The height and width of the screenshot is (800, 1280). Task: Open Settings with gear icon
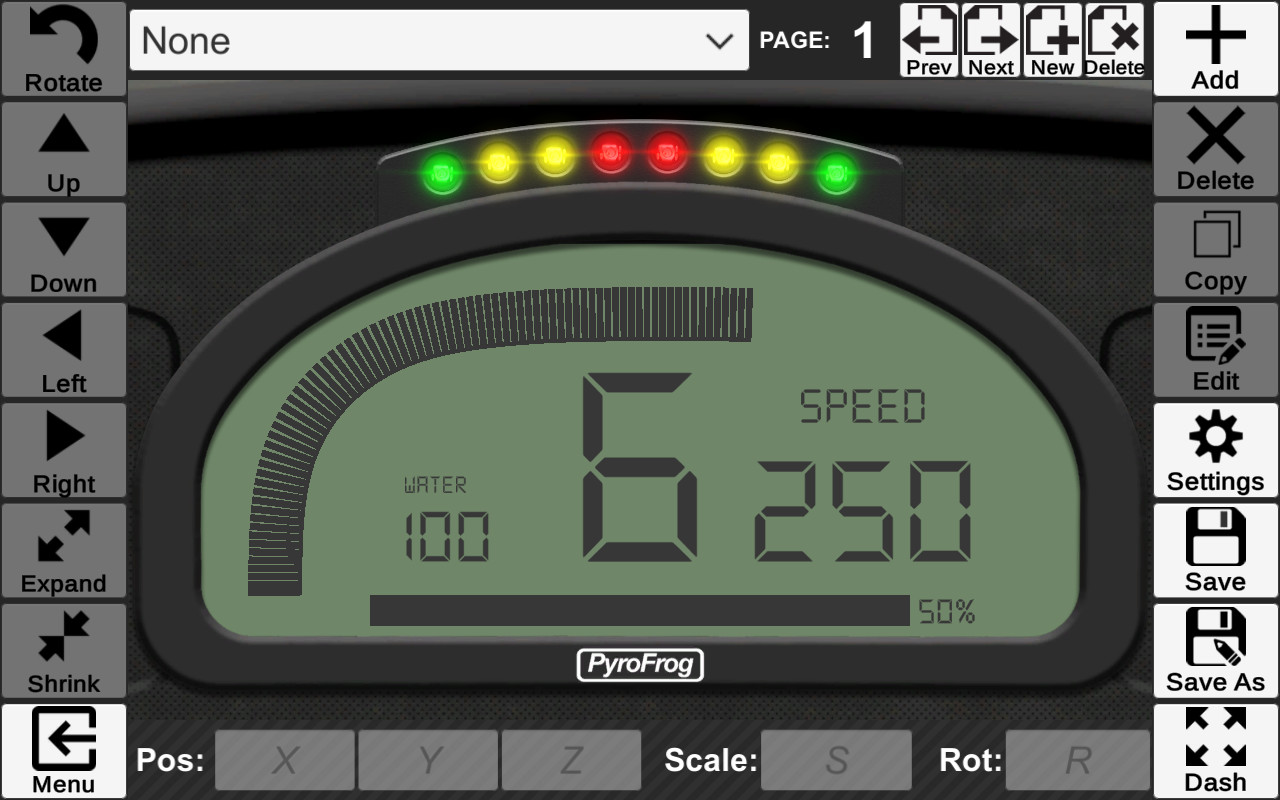coord(1215,450)
